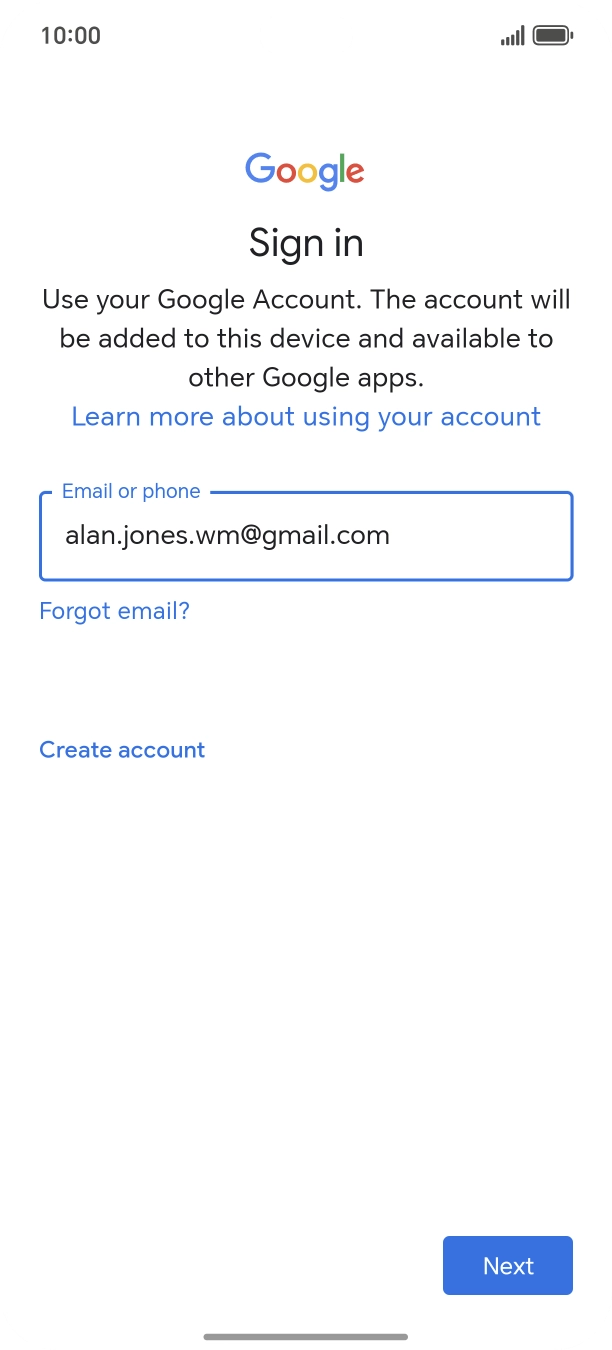Screen dimensions: 612x1350
Task: Select Create account
Action: tap(122, 750)
